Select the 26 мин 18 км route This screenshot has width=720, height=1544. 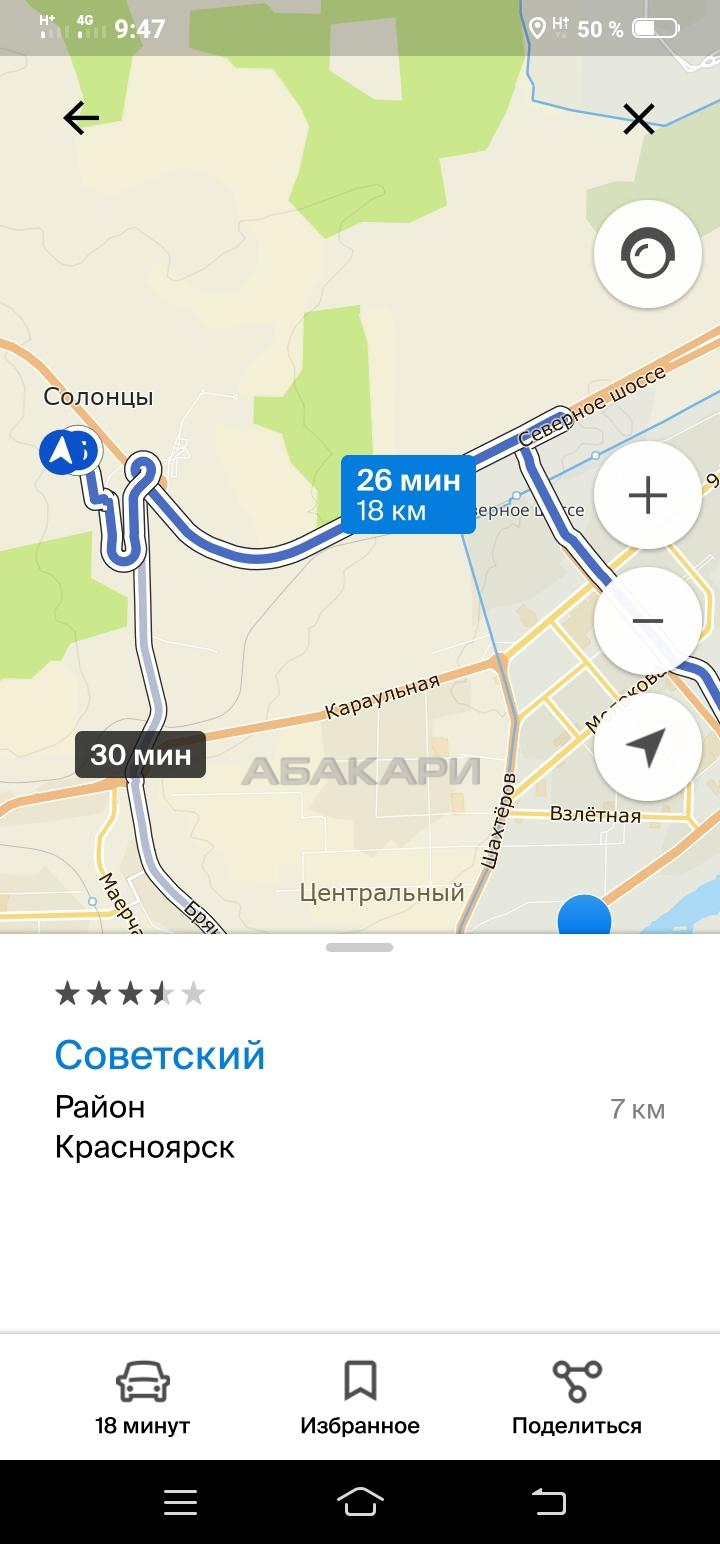coord(408,495)
